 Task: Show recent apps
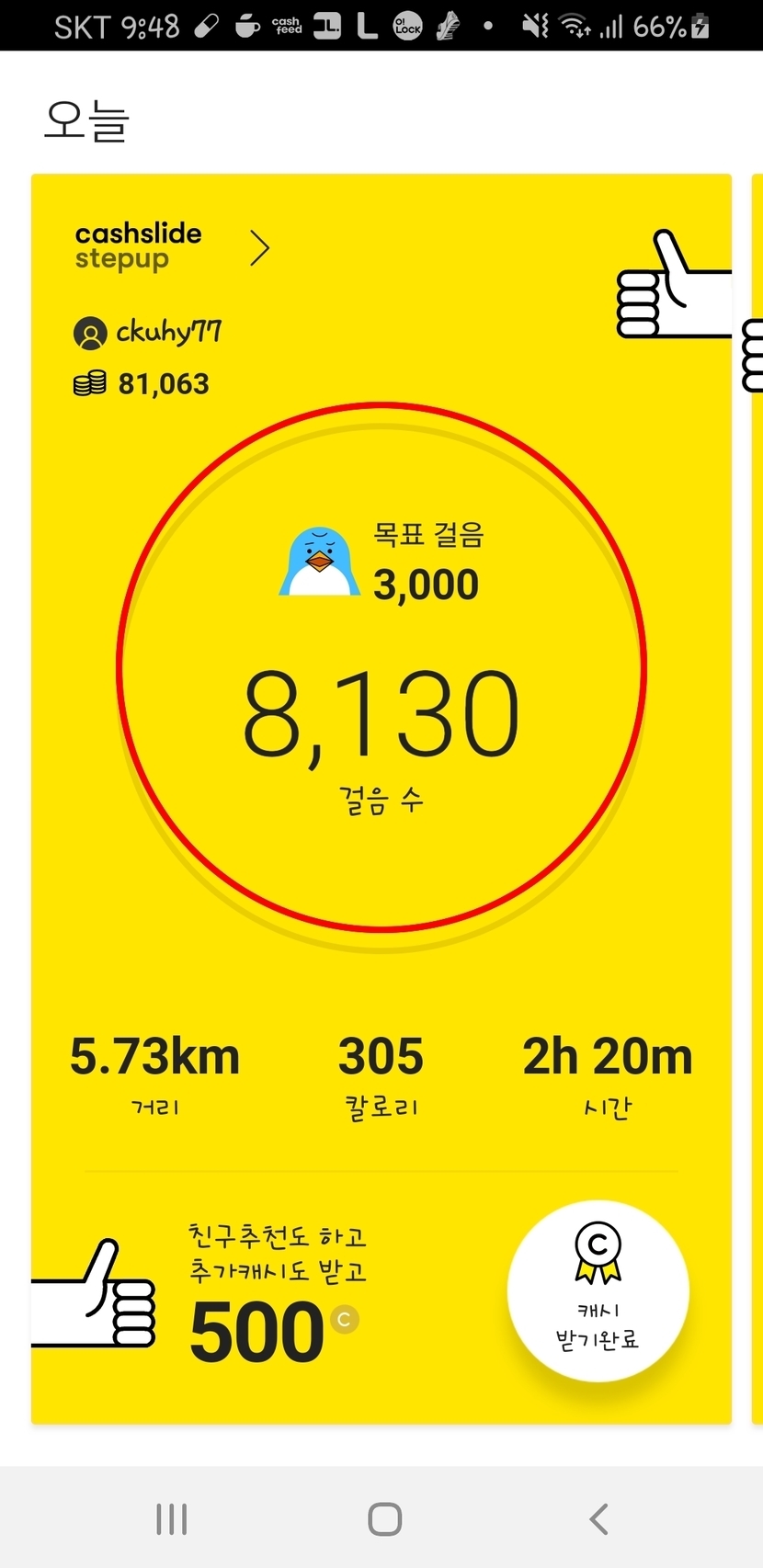(172, 1518)
